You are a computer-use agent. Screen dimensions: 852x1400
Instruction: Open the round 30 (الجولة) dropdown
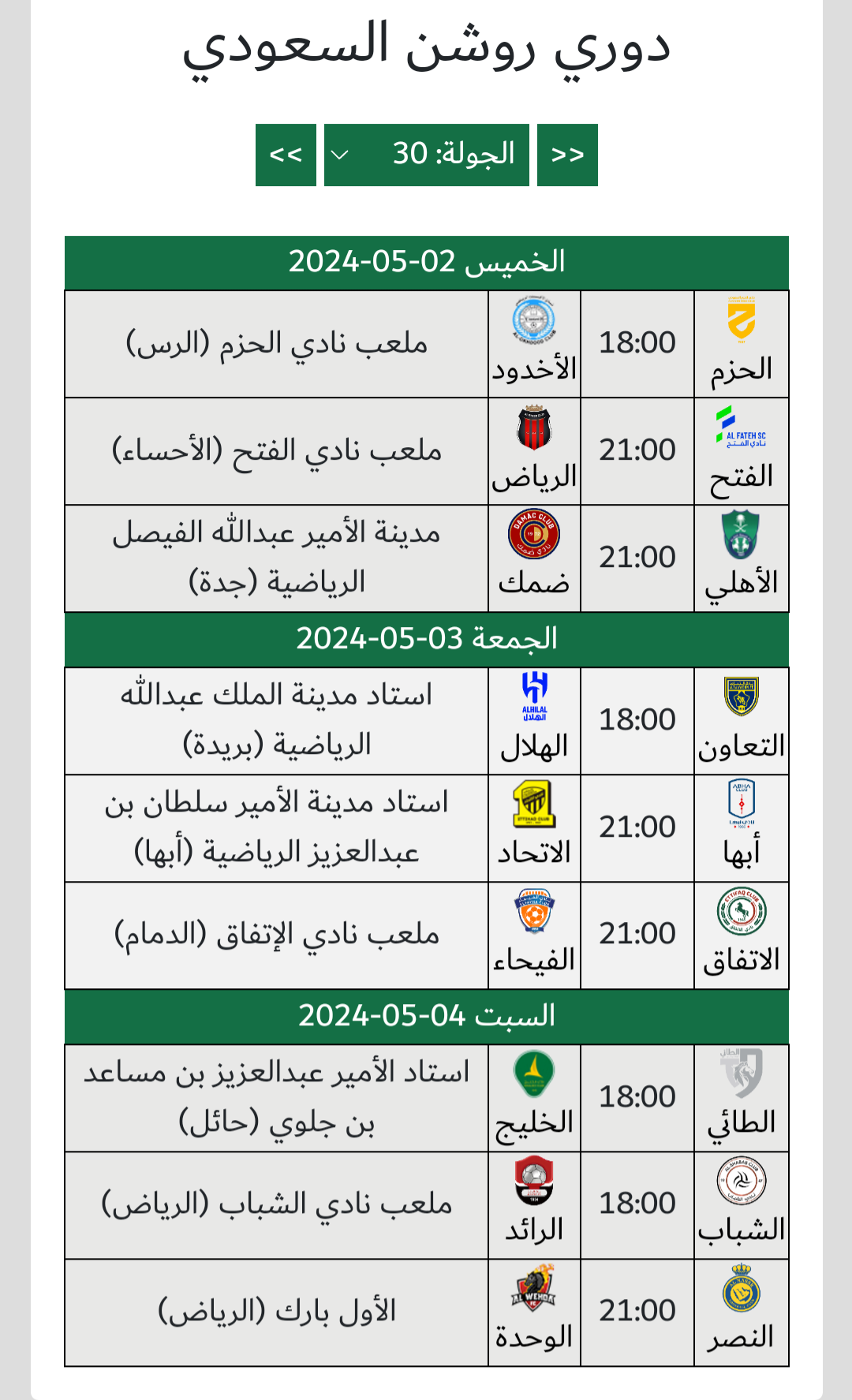pyautogui.click(x=427, y=155)
